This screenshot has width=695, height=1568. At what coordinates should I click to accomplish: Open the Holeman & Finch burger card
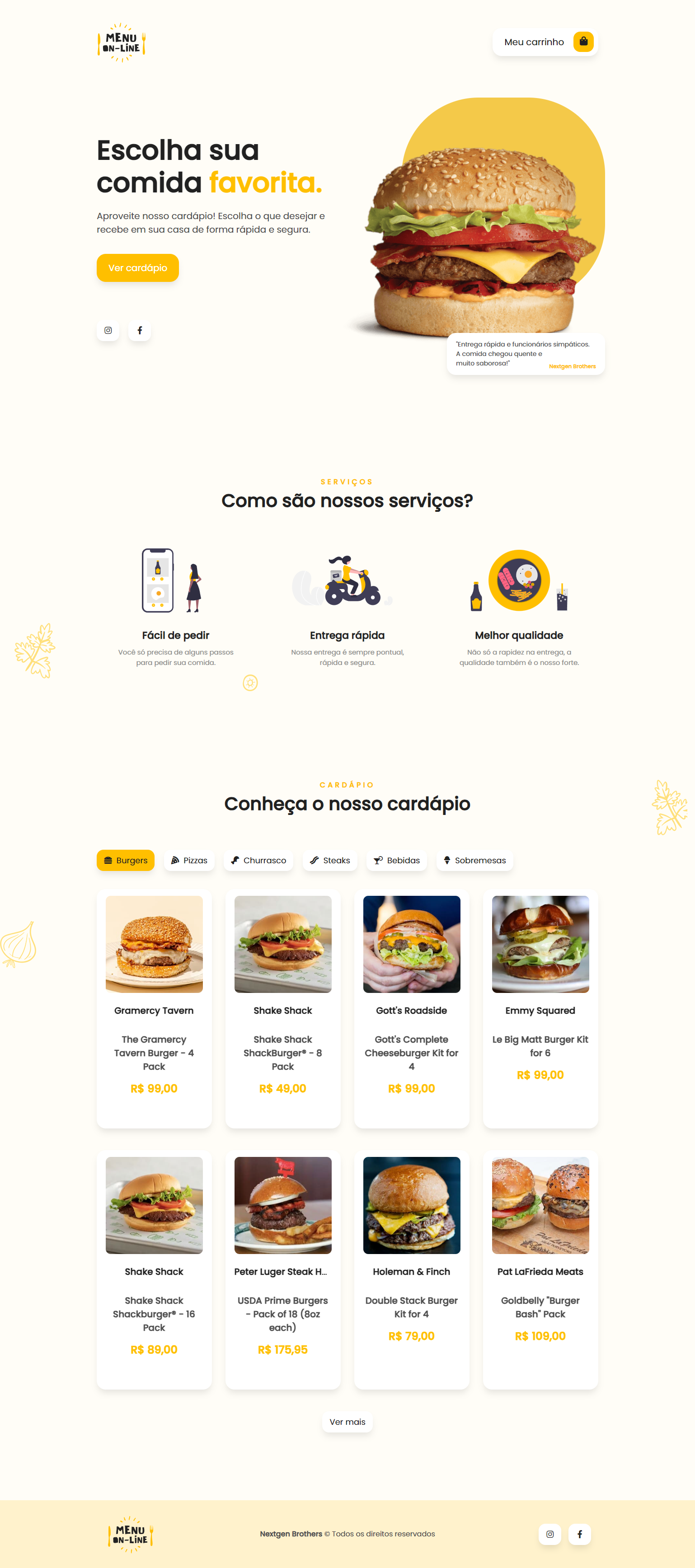412,1269
